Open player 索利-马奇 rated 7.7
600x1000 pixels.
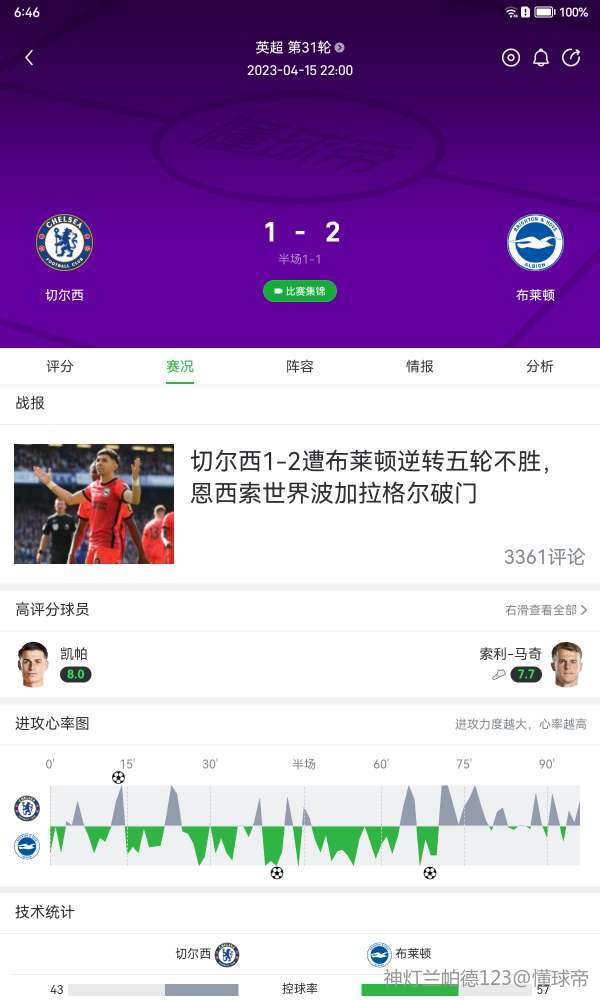coord(530,664)
